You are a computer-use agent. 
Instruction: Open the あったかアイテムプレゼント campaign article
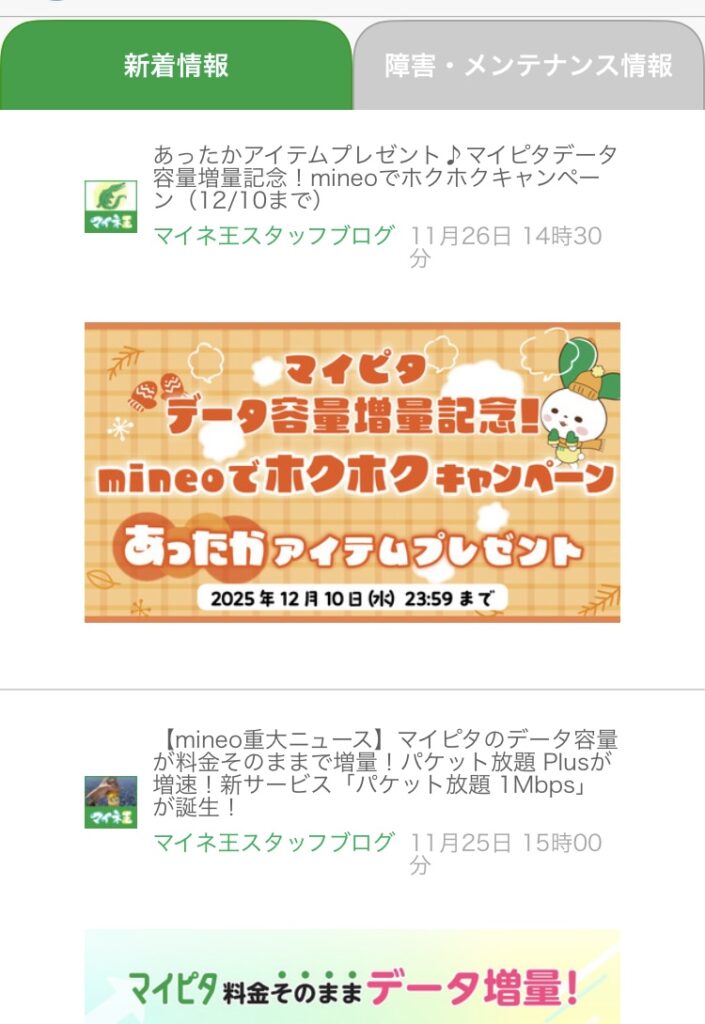[385, 178]
